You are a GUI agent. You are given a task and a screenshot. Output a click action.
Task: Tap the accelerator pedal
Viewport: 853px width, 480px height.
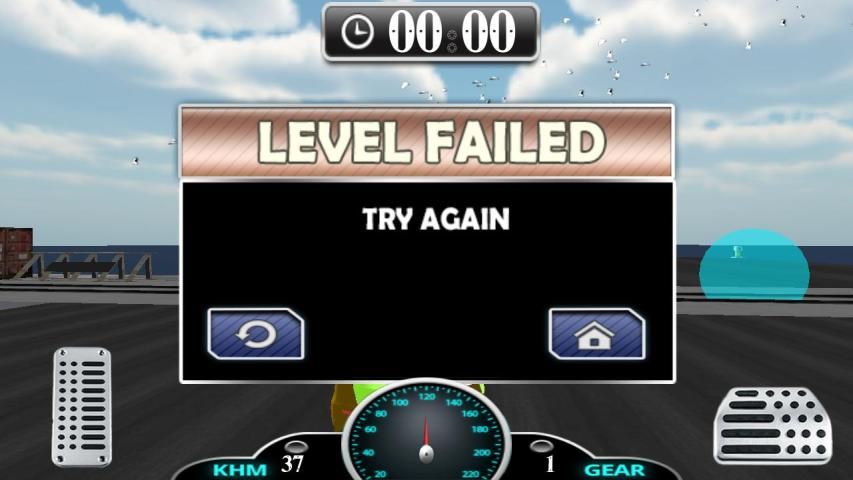point(772,425)
